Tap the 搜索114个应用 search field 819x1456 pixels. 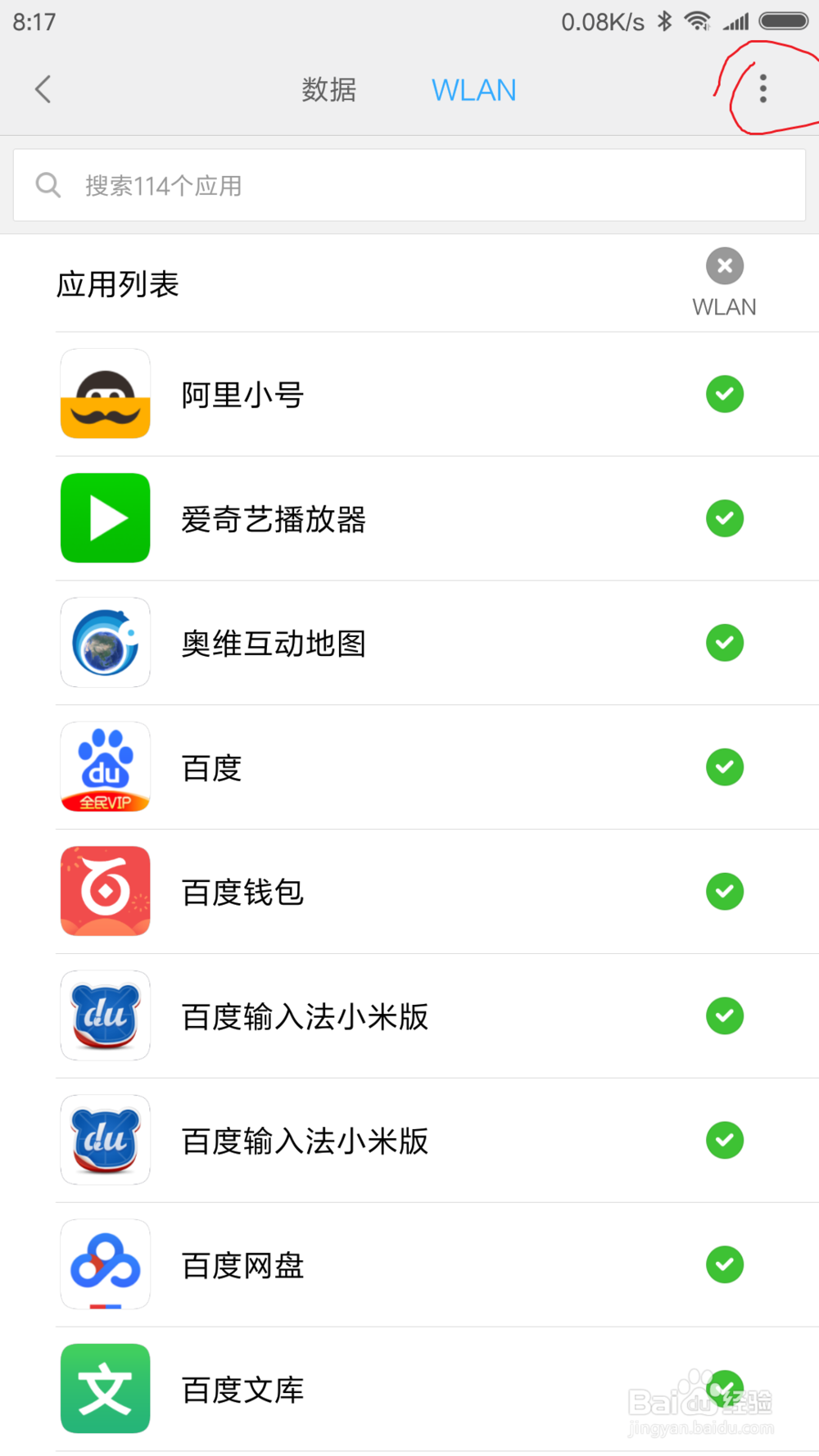point(328,184)
